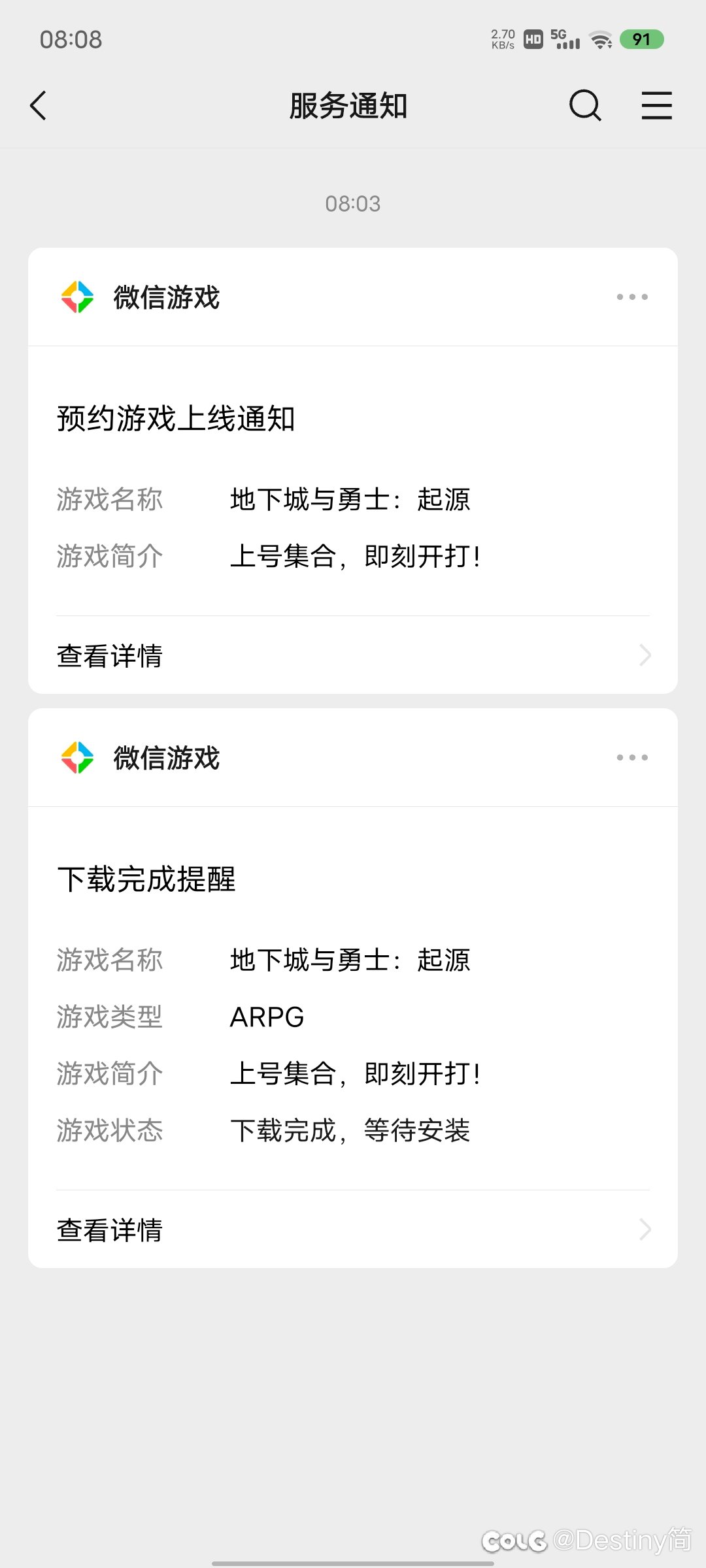The image size is (706, 1568).
Task: Open the hamburger menu at top right
Action: (x=656, y=105)
